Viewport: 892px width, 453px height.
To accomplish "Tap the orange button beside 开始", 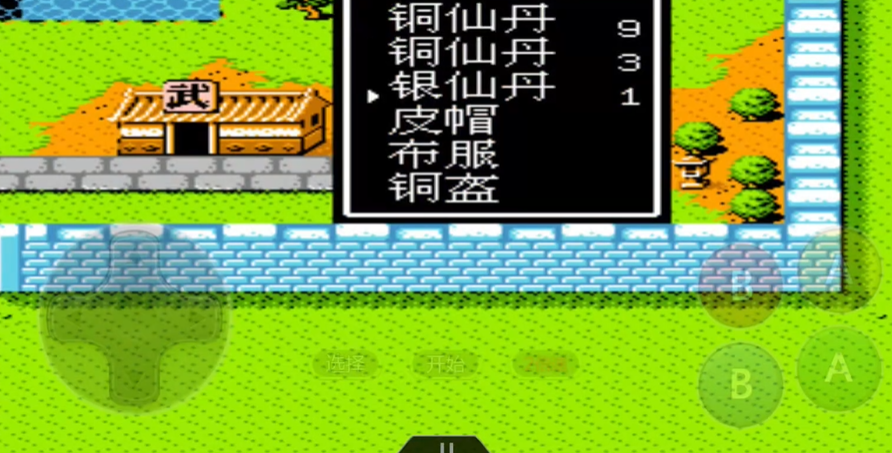I will [x=545, y=364].
